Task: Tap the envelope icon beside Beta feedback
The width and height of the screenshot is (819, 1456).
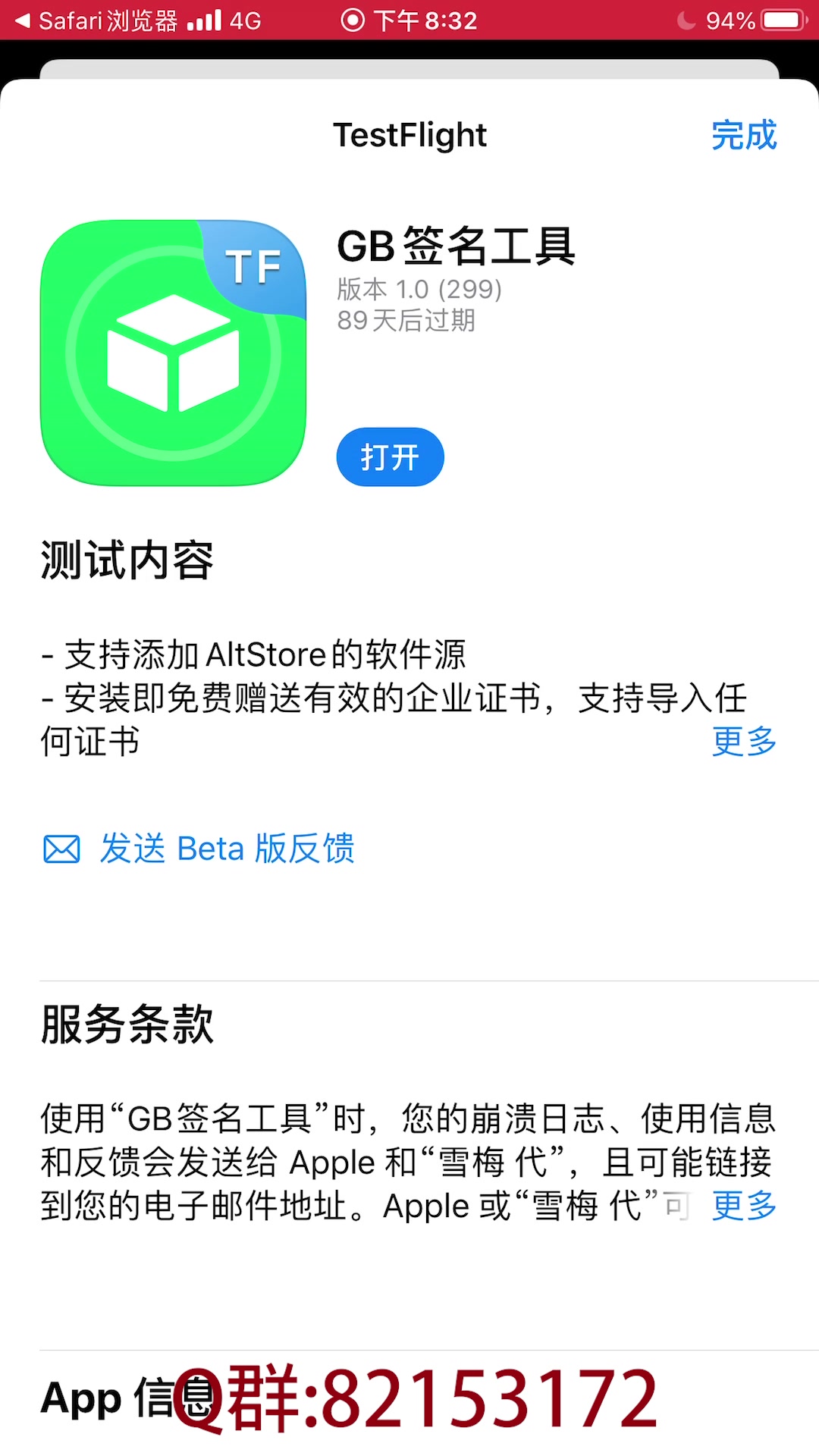Action: (x=62, y=849)
